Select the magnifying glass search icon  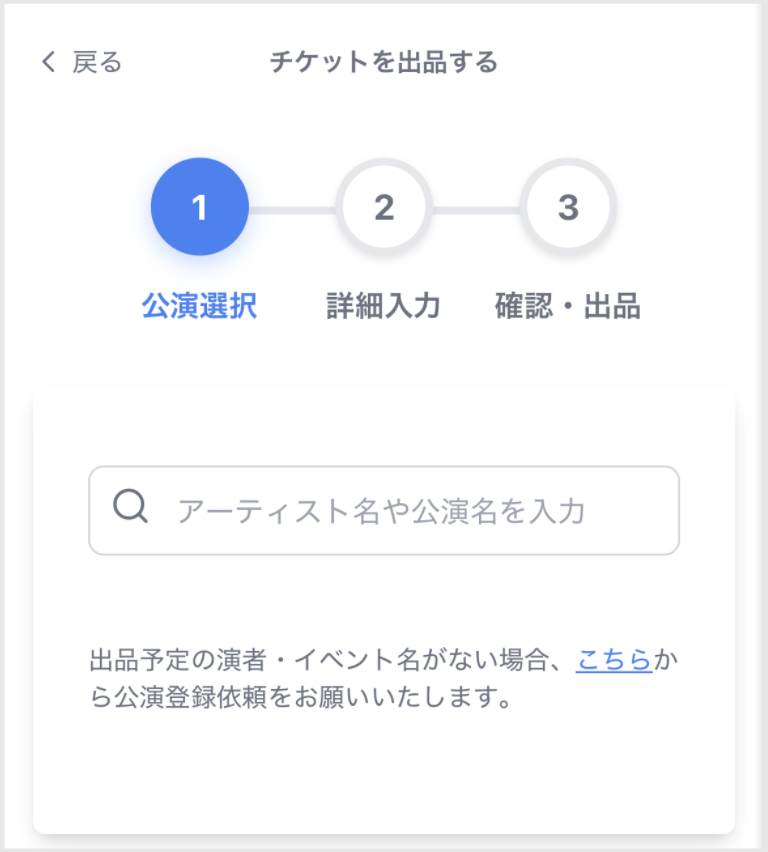tap(129, 509)
